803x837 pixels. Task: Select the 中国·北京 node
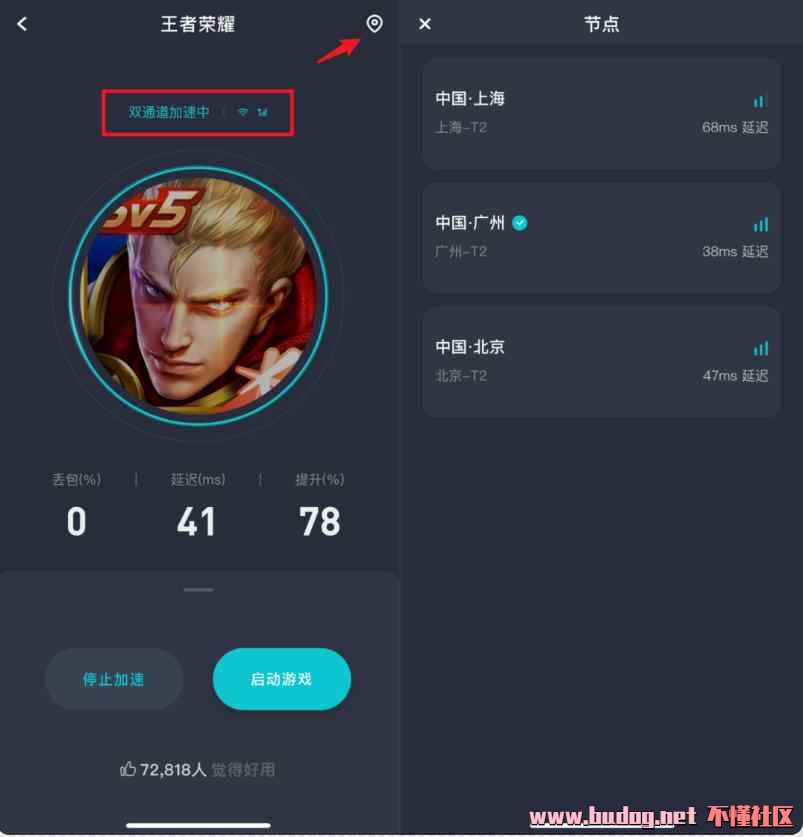coord(601,361)
